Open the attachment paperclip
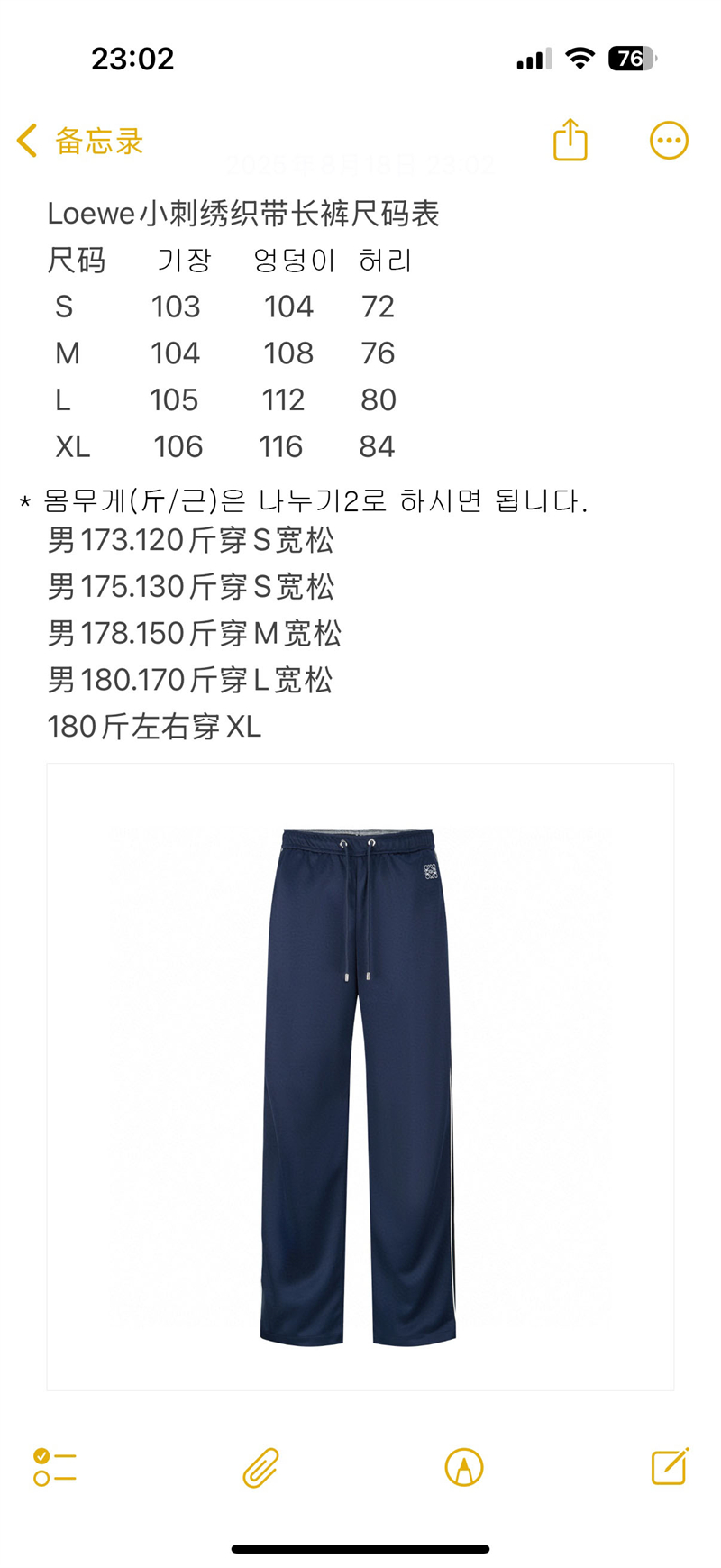This screenshot has width=721, height=1568. (260, 1467)
